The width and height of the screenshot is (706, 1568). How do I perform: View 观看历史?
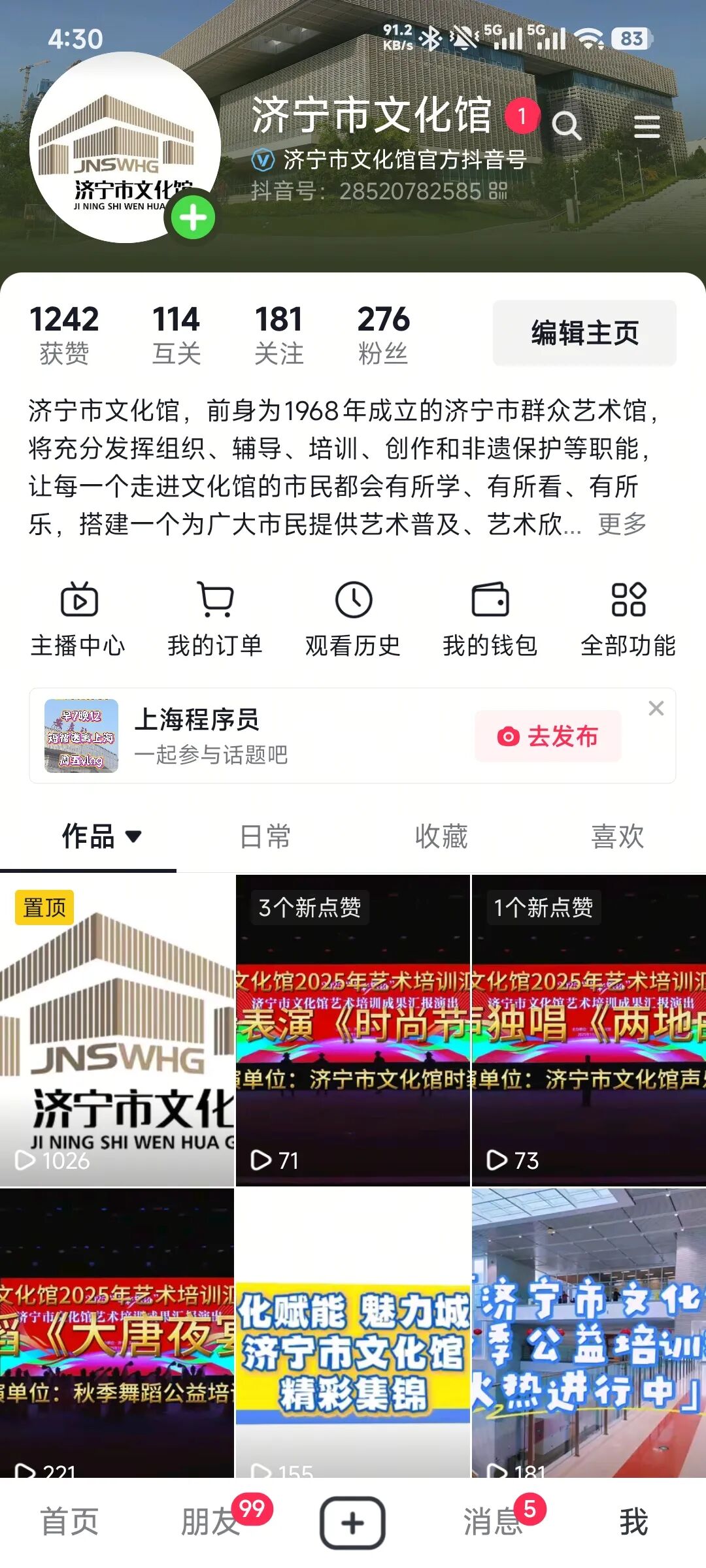click(353, 617)
